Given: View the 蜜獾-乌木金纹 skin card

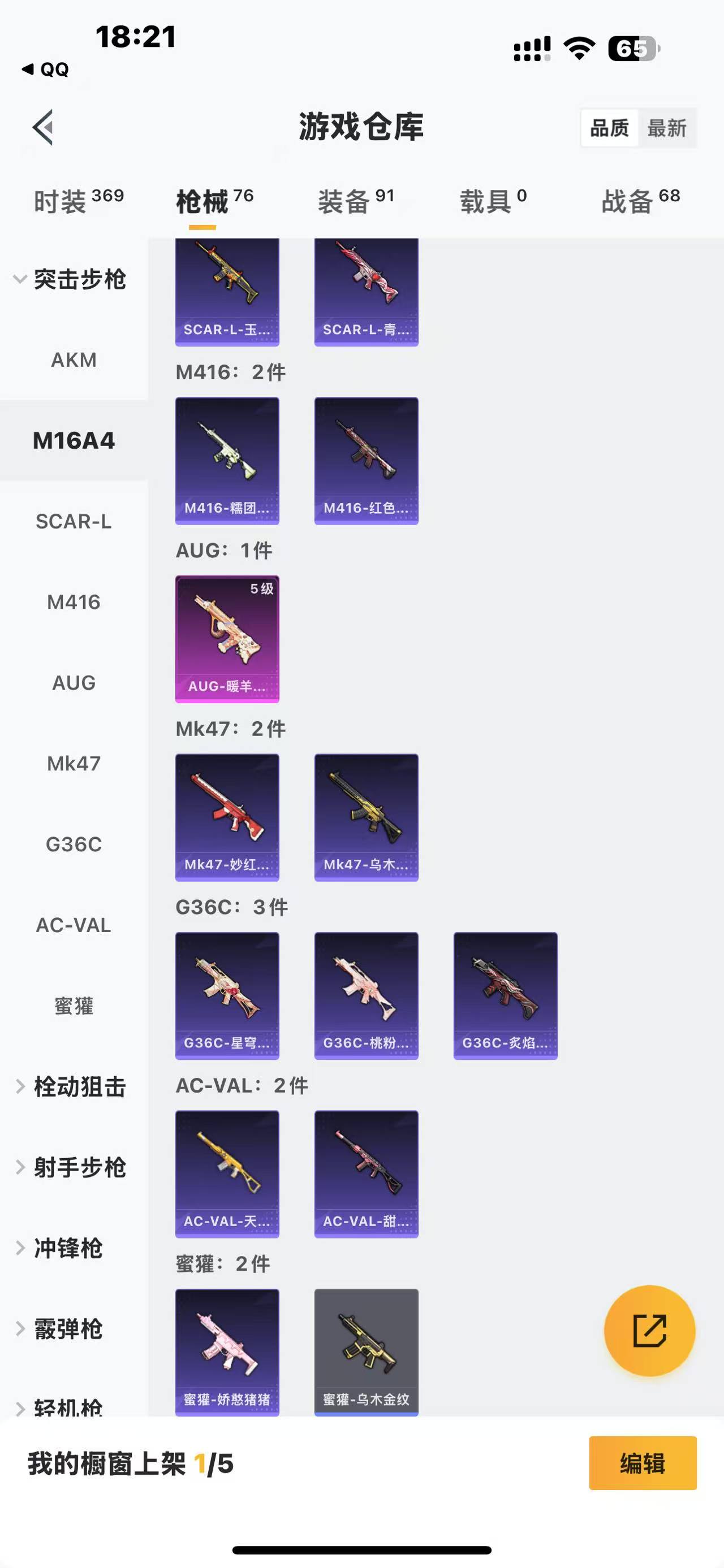Looking at the screenshot, I should click(366, 1352).
